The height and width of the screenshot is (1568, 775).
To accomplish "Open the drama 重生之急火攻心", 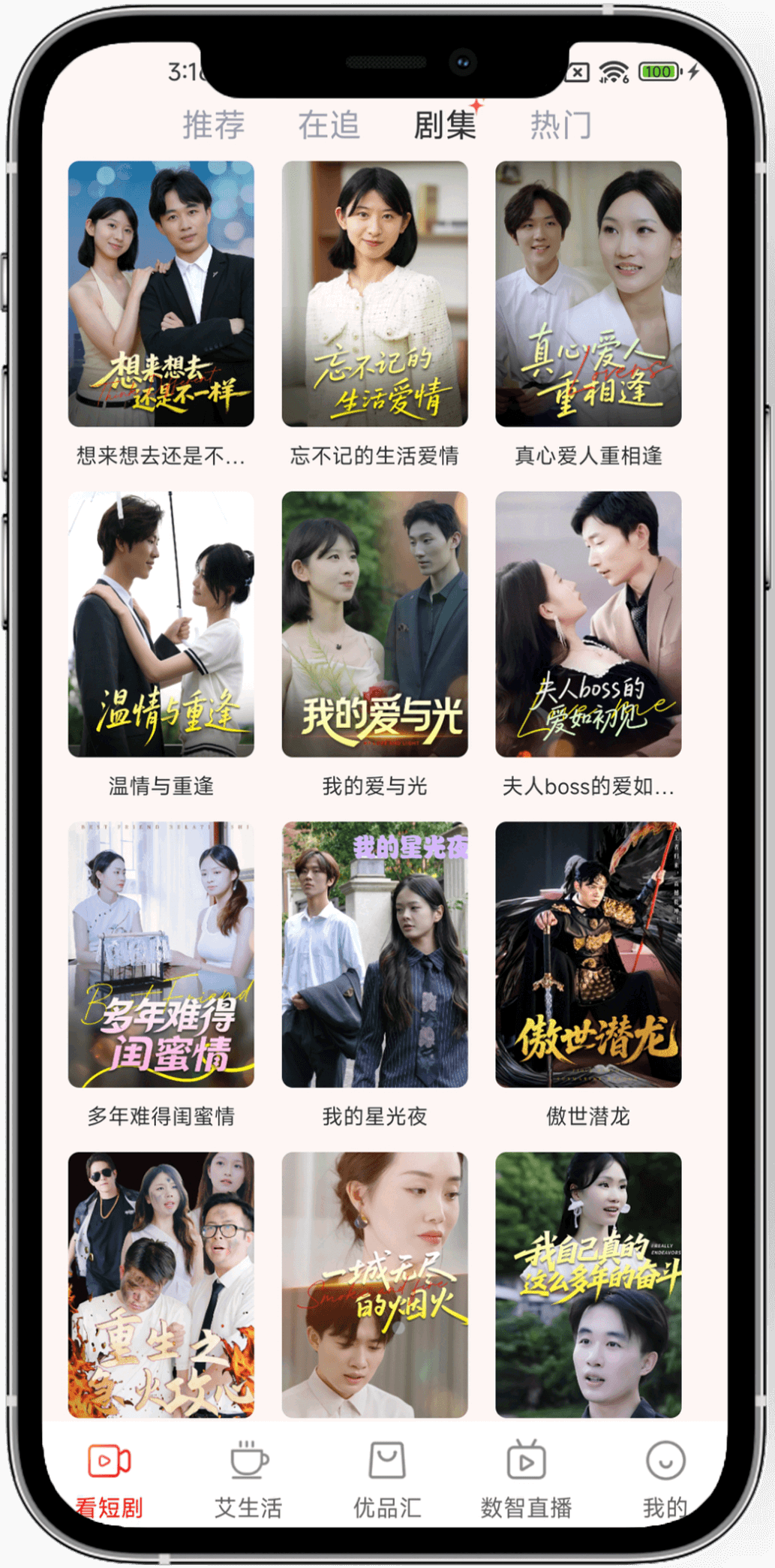I will [x=161, y=1285].
